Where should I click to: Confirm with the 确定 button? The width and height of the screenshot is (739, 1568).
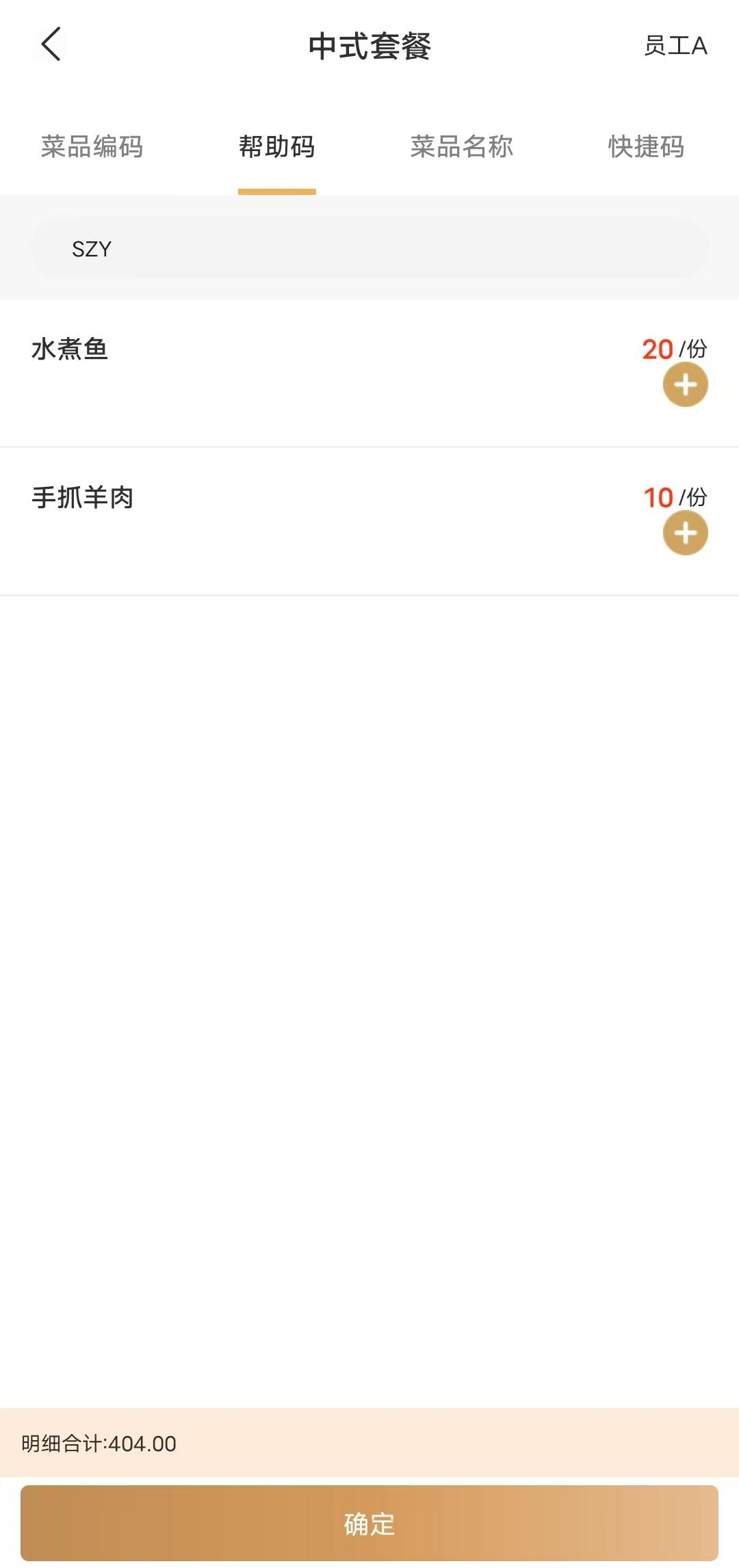[x=369, y=1524]
